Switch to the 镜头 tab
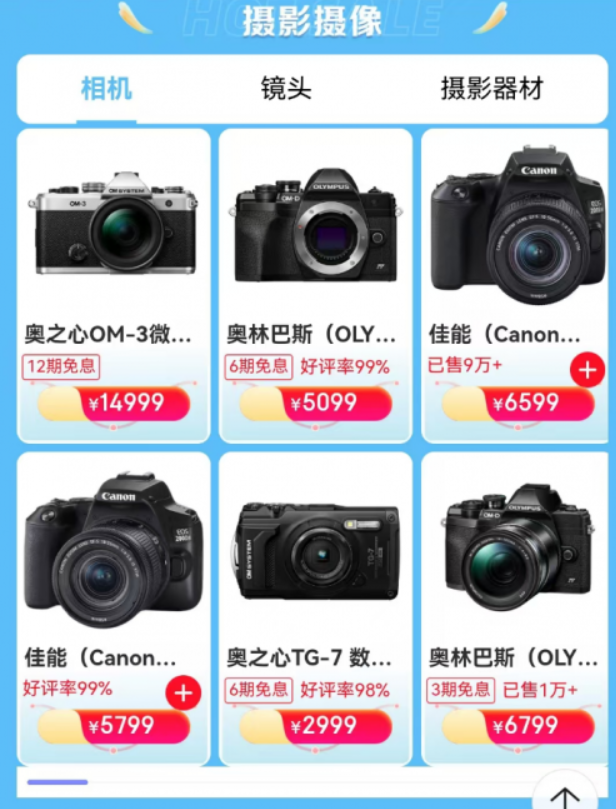This screenshot has height=809, width=616. (286, 88)
